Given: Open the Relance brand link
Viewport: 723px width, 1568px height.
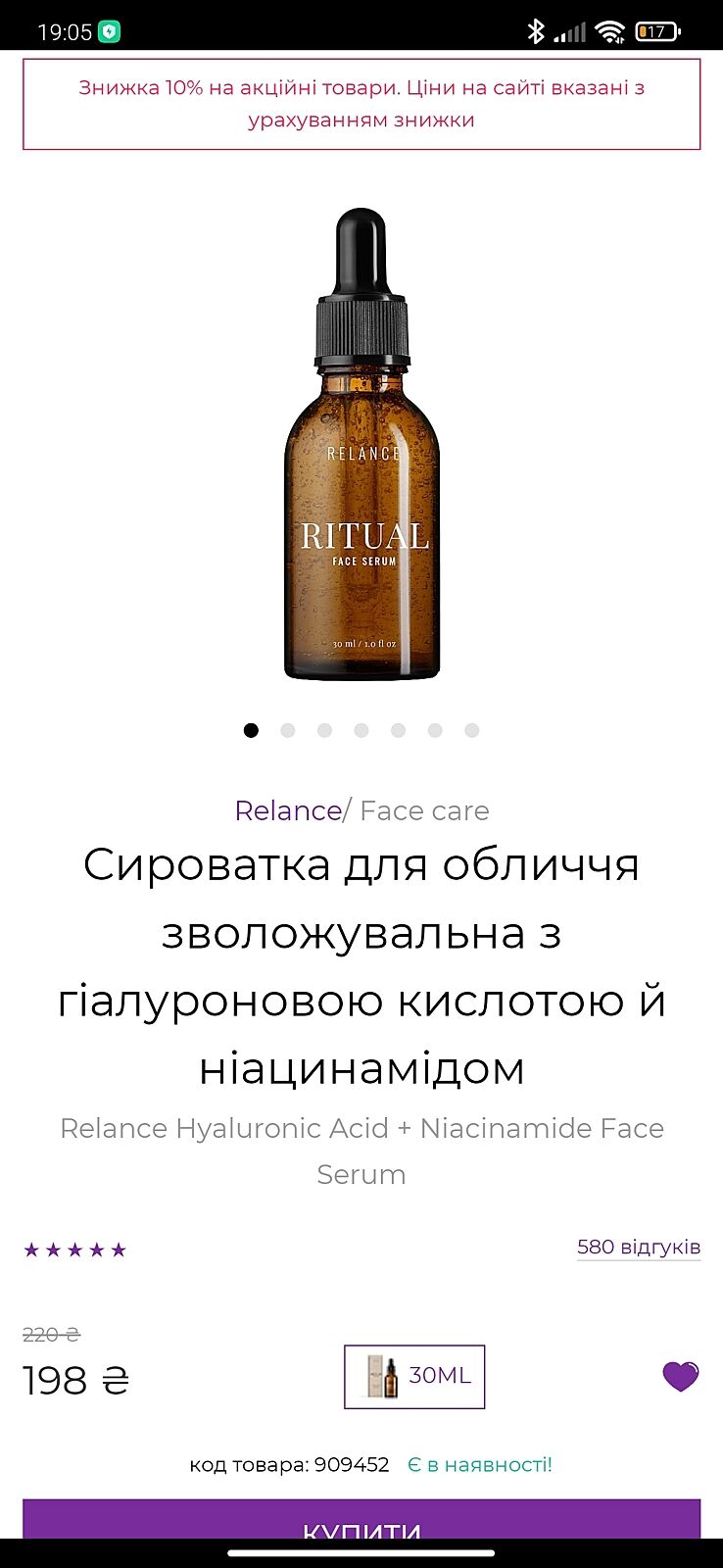Looking at the screenshot, I should point(287,810).
